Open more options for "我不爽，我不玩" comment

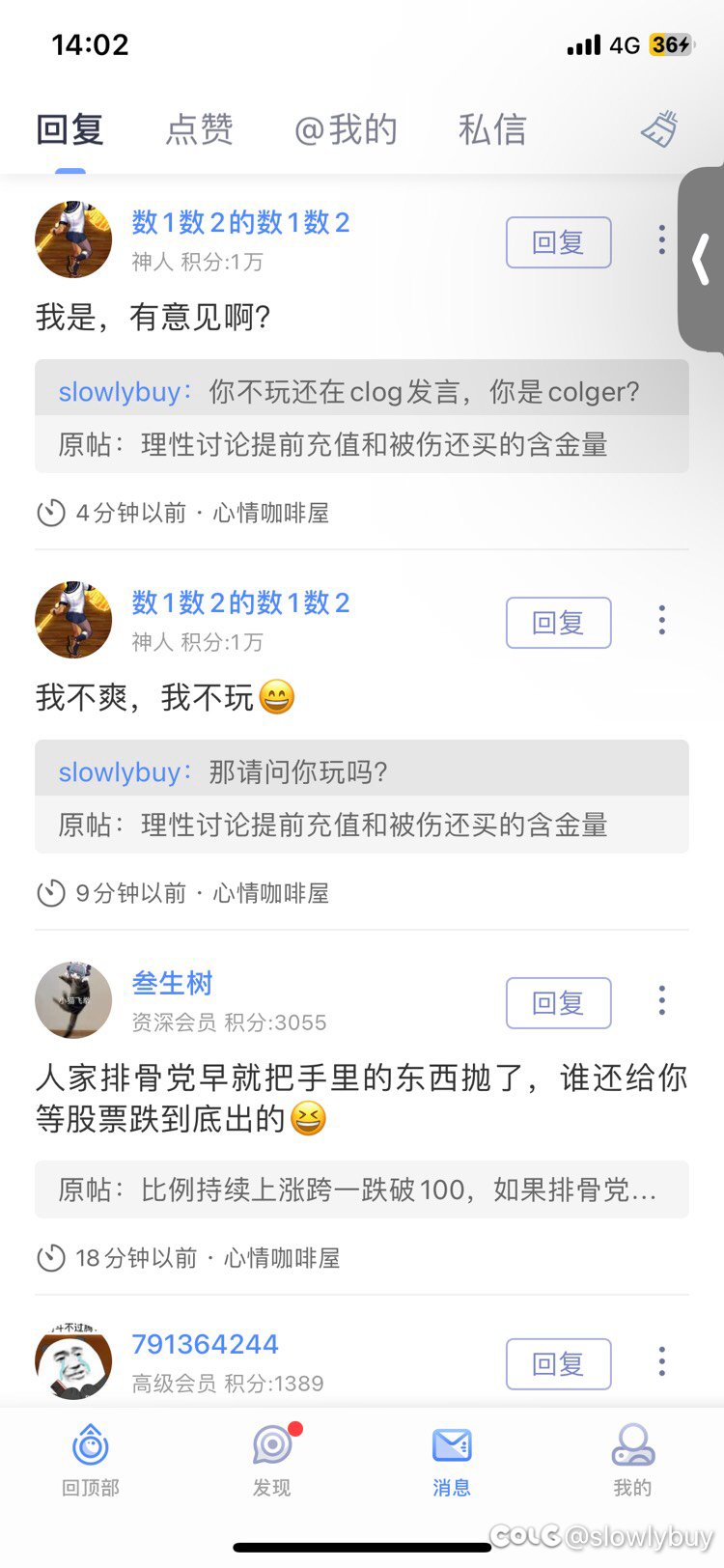click(x=662, y=620)
